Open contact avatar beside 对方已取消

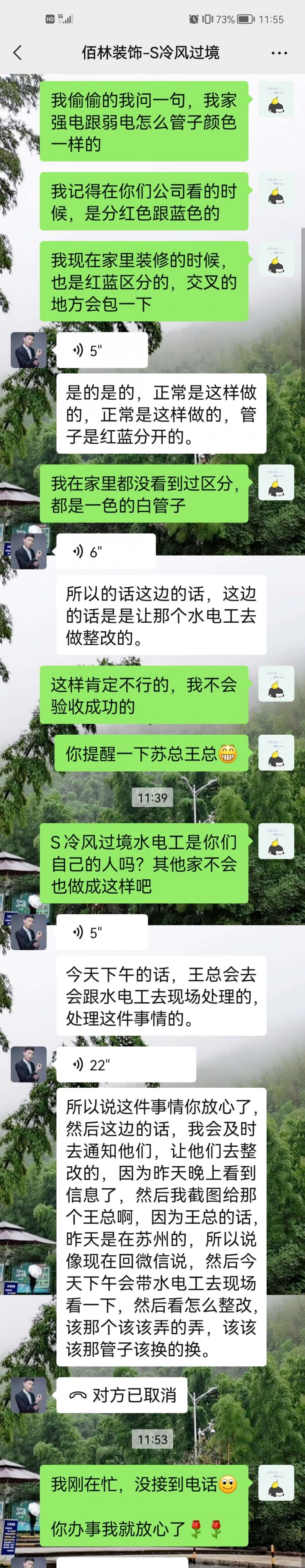point(28,1395)
